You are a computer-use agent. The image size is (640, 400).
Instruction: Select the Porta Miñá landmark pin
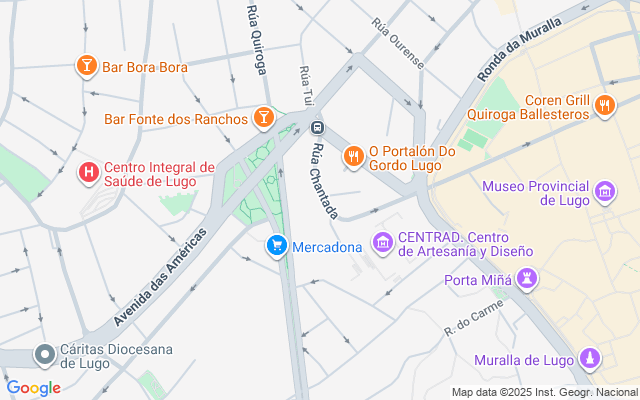point(530,279)
